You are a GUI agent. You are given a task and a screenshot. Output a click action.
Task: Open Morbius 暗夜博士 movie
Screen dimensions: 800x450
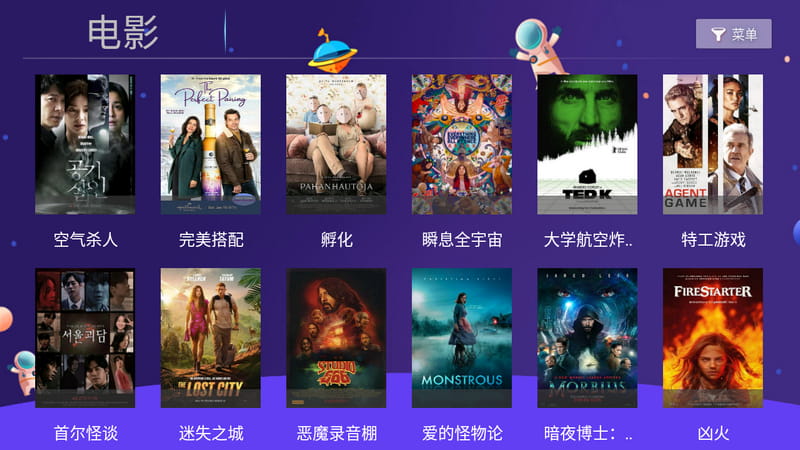pos(587,337)
